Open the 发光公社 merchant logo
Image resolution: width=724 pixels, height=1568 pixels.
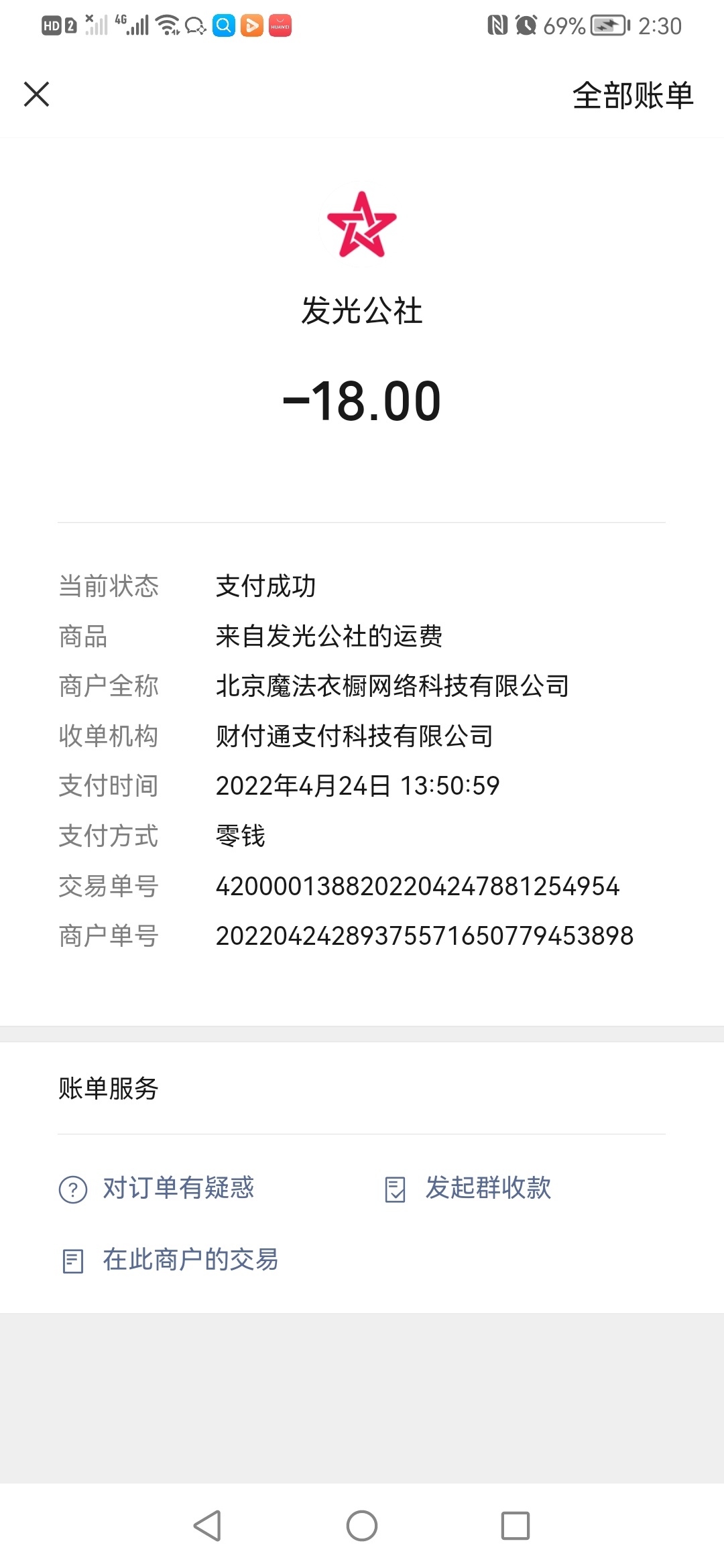pos(362,225)
